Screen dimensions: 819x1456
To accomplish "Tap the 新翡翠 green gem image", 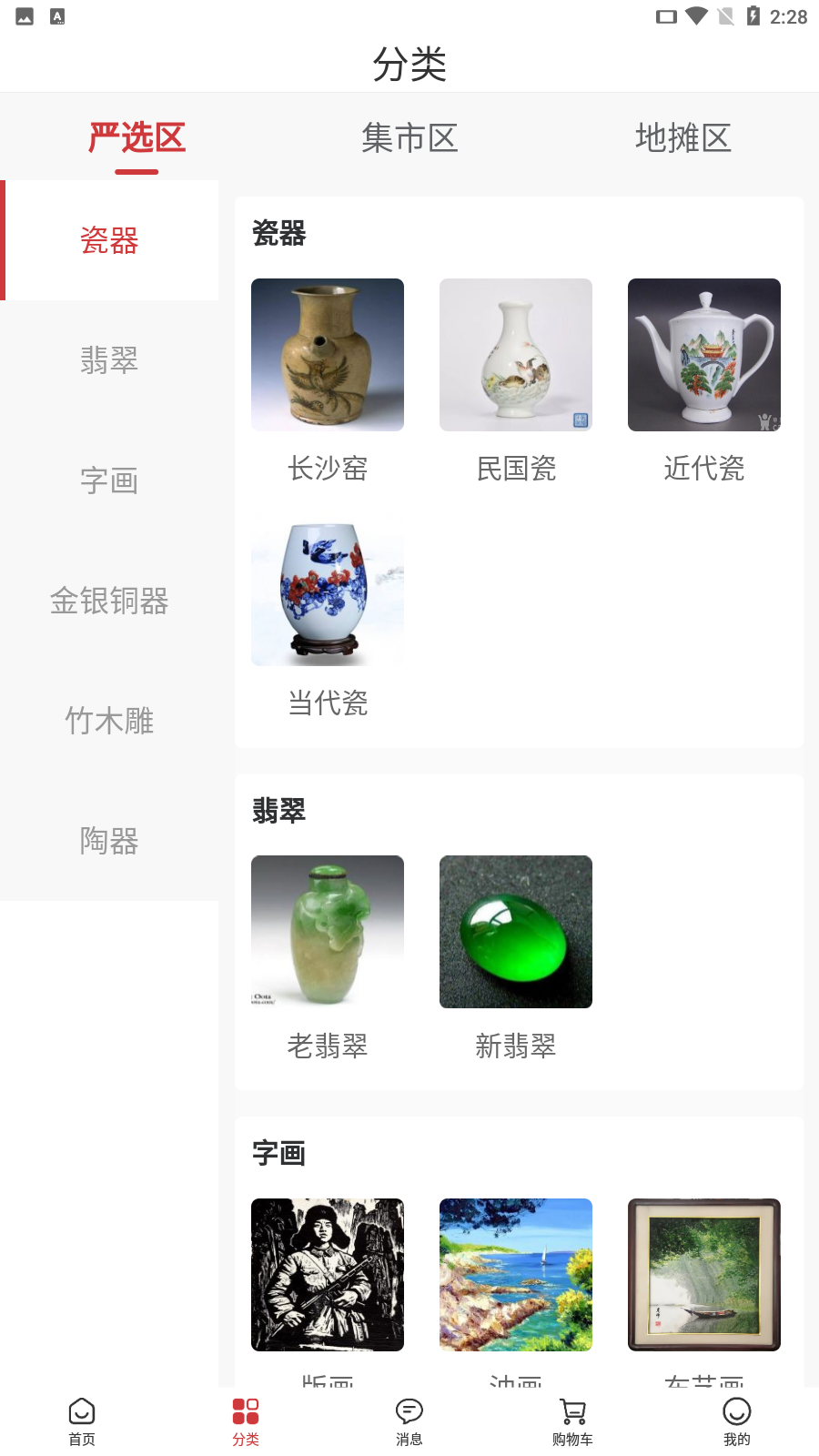I will 515,931.
